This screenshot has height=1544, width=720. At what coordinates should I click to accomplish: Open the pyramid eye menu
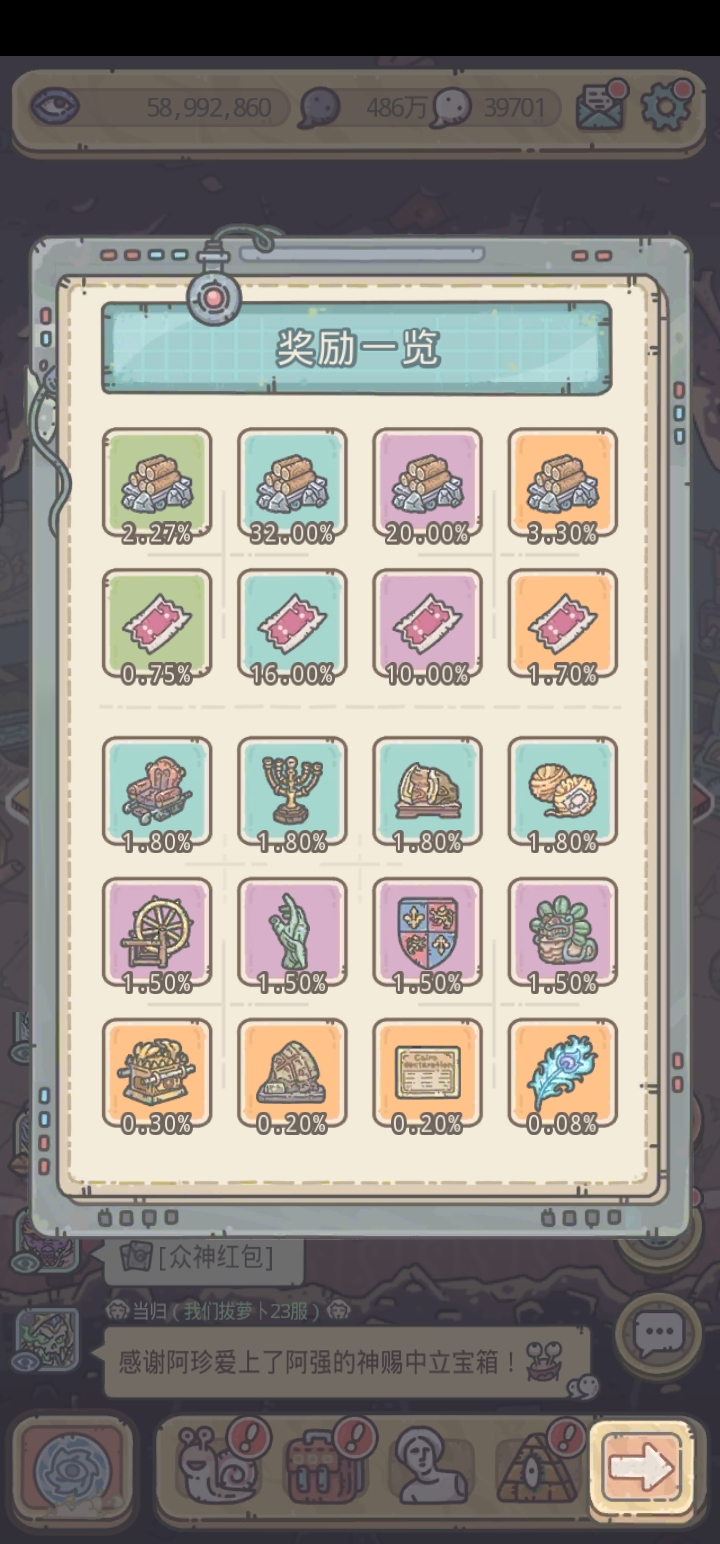pyautogui.click(x=540, y=1468)
